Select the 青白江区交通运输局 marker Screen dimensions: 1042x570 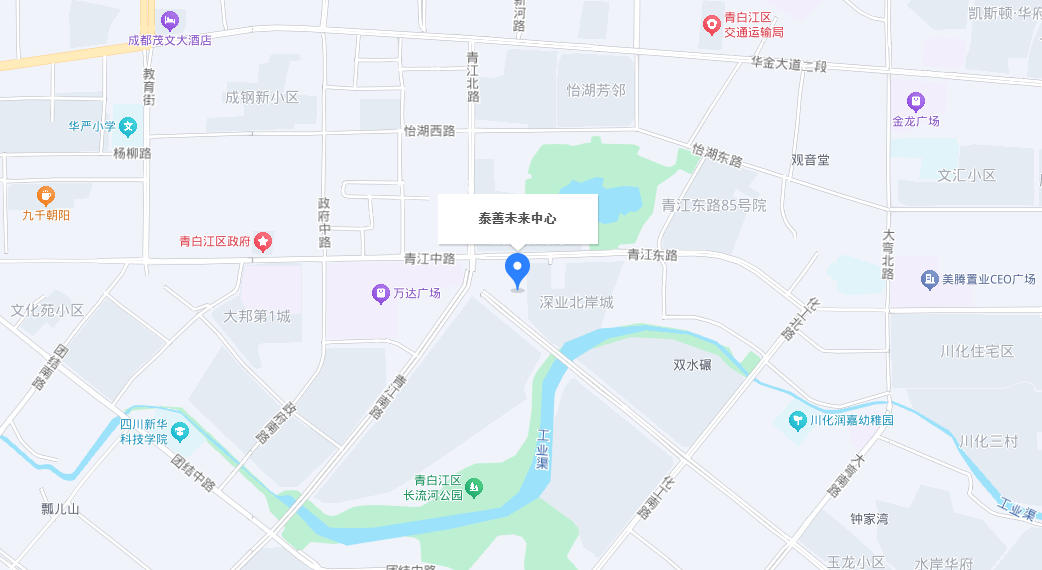711,24
